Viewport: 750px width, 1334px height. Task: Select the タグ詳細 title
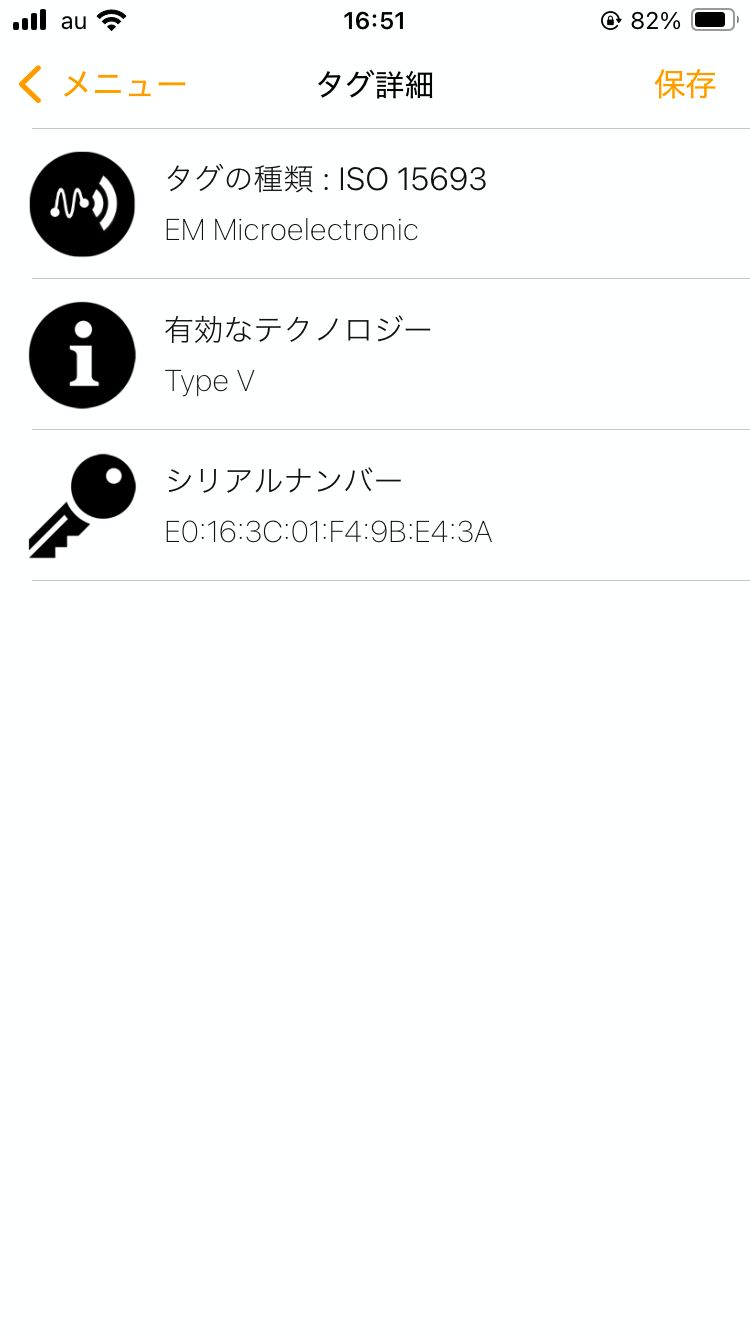click(374, 85)
